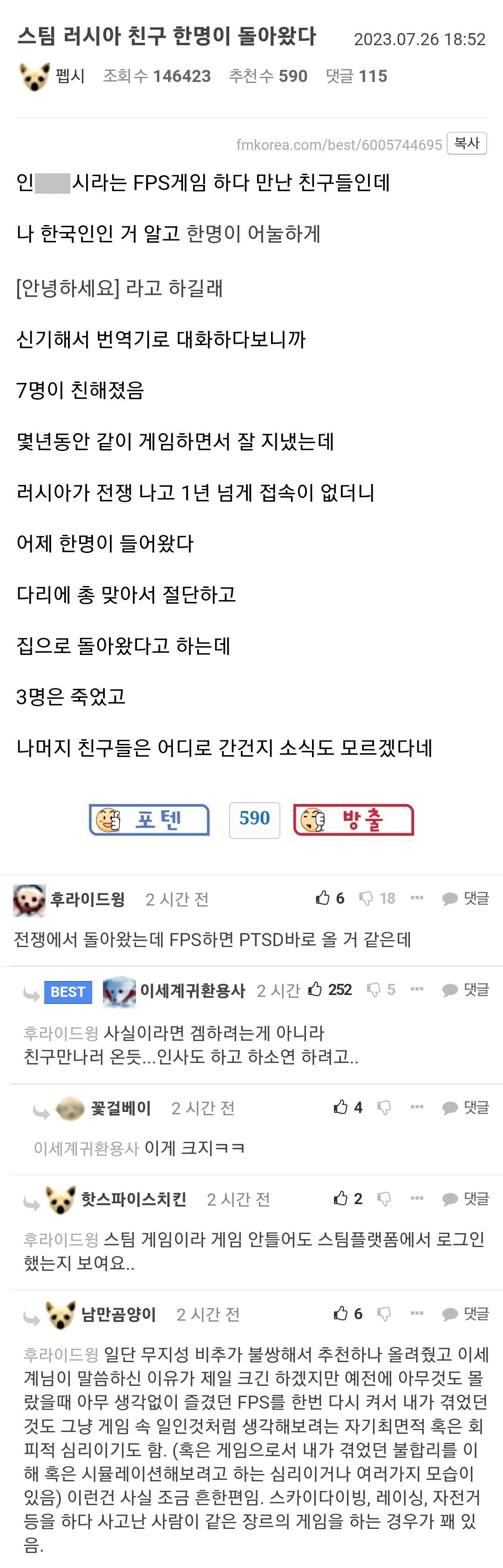Open more options on 꽃걸베이's comment

417,1107
